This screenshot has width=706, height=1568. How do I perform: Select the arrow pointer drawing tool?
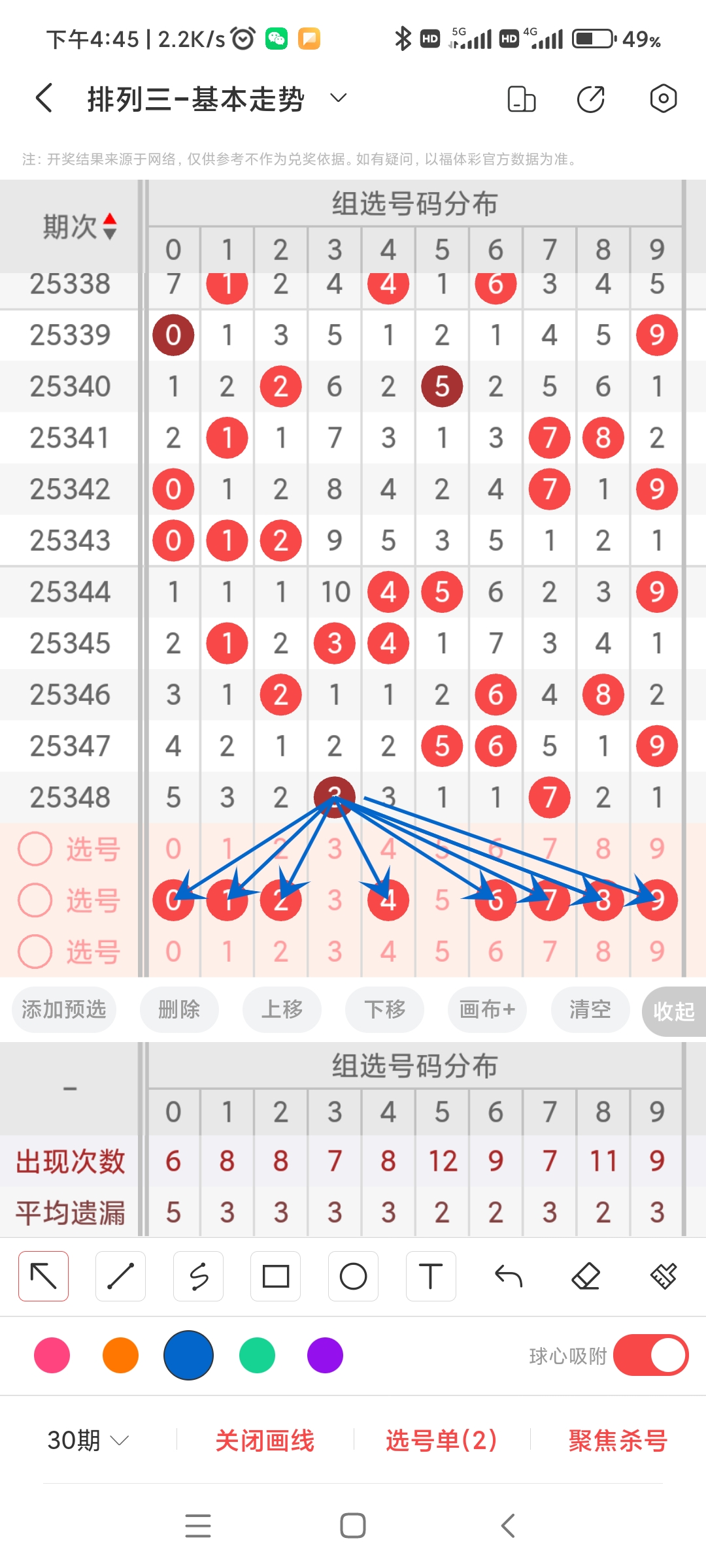pos(43,1275)
